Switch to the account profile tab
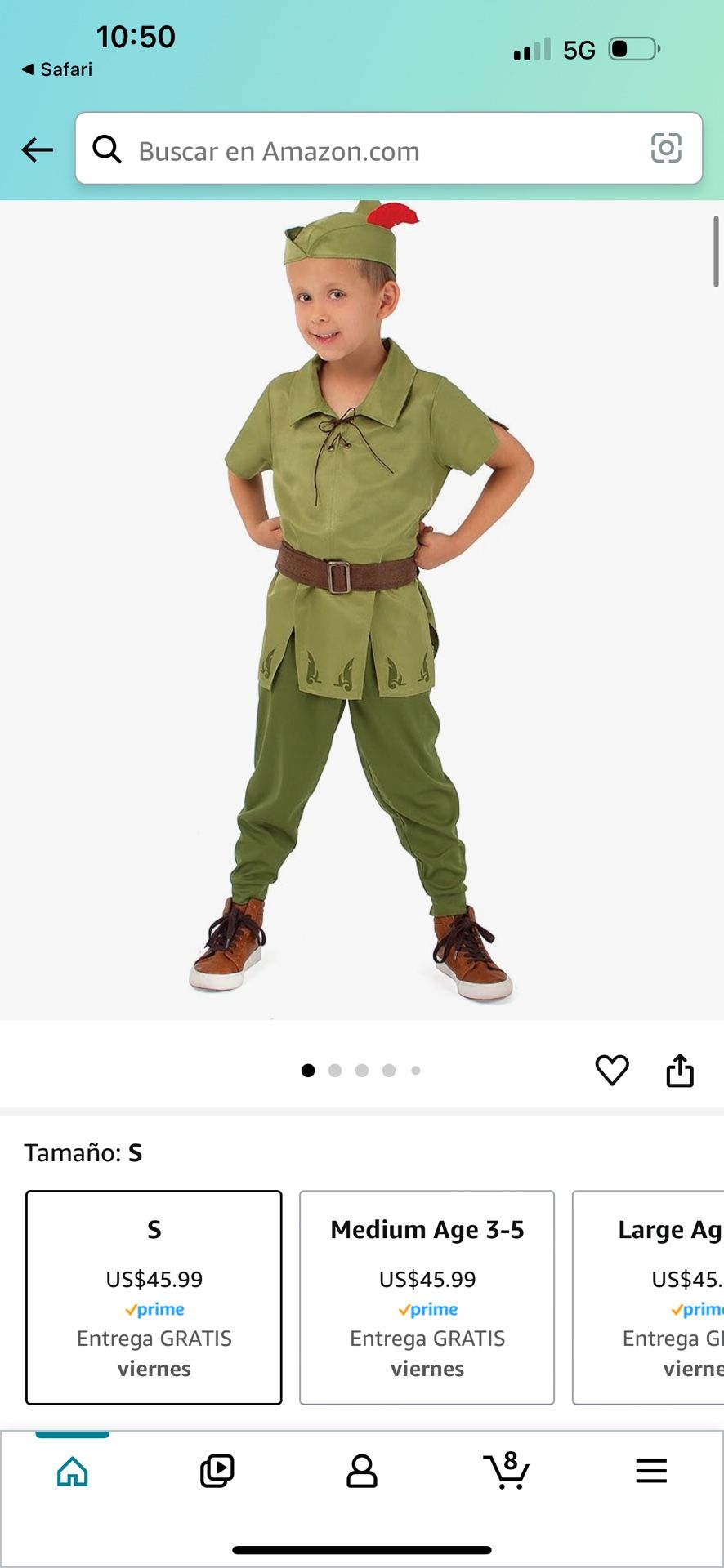The image size is (724, 1568). coord(361,1472)
